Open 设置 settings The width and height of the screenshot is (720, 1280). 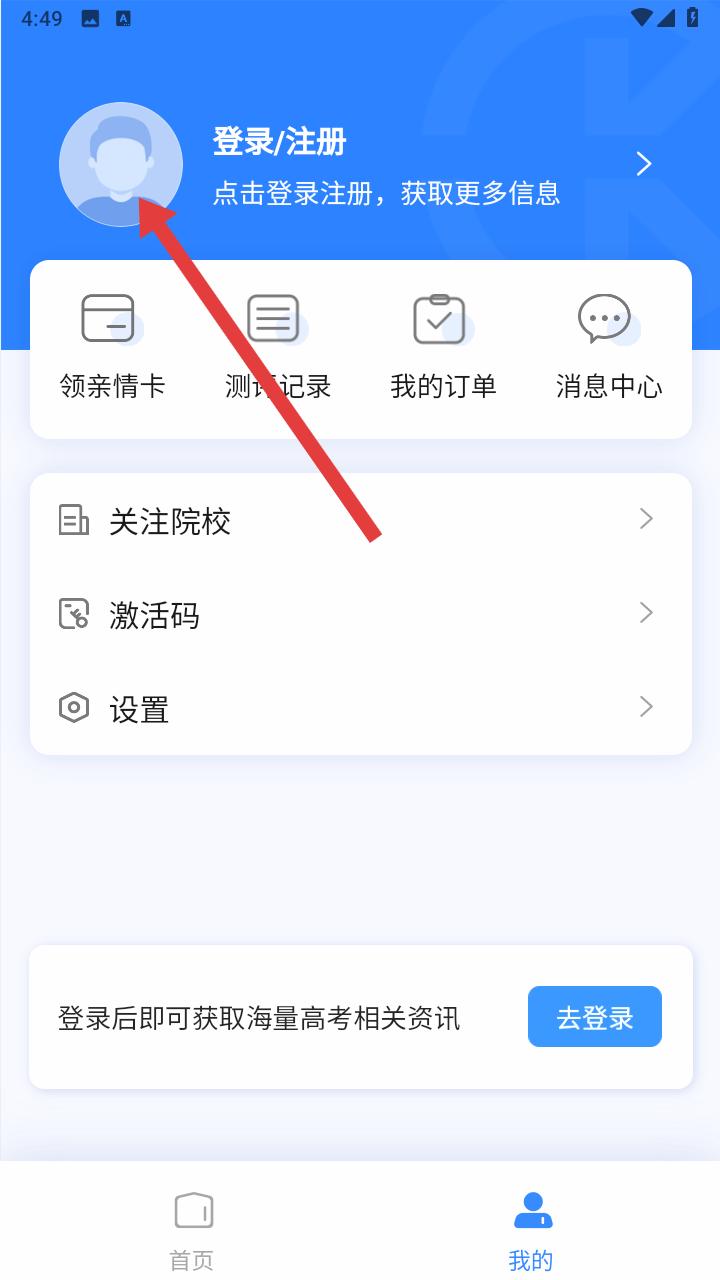361,708
